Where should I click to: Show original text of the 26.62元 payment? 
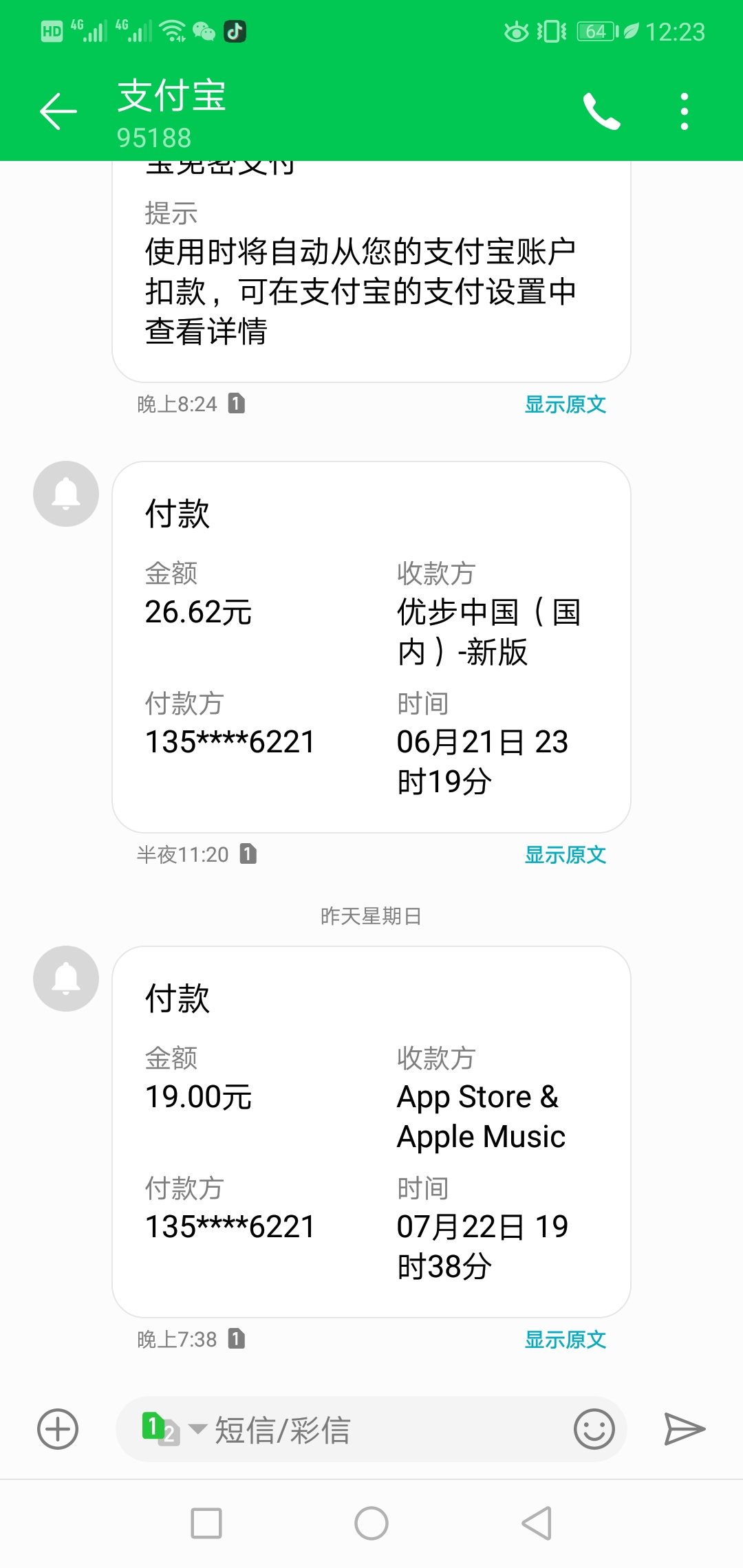pyautogui.click(x=565, y=855)
